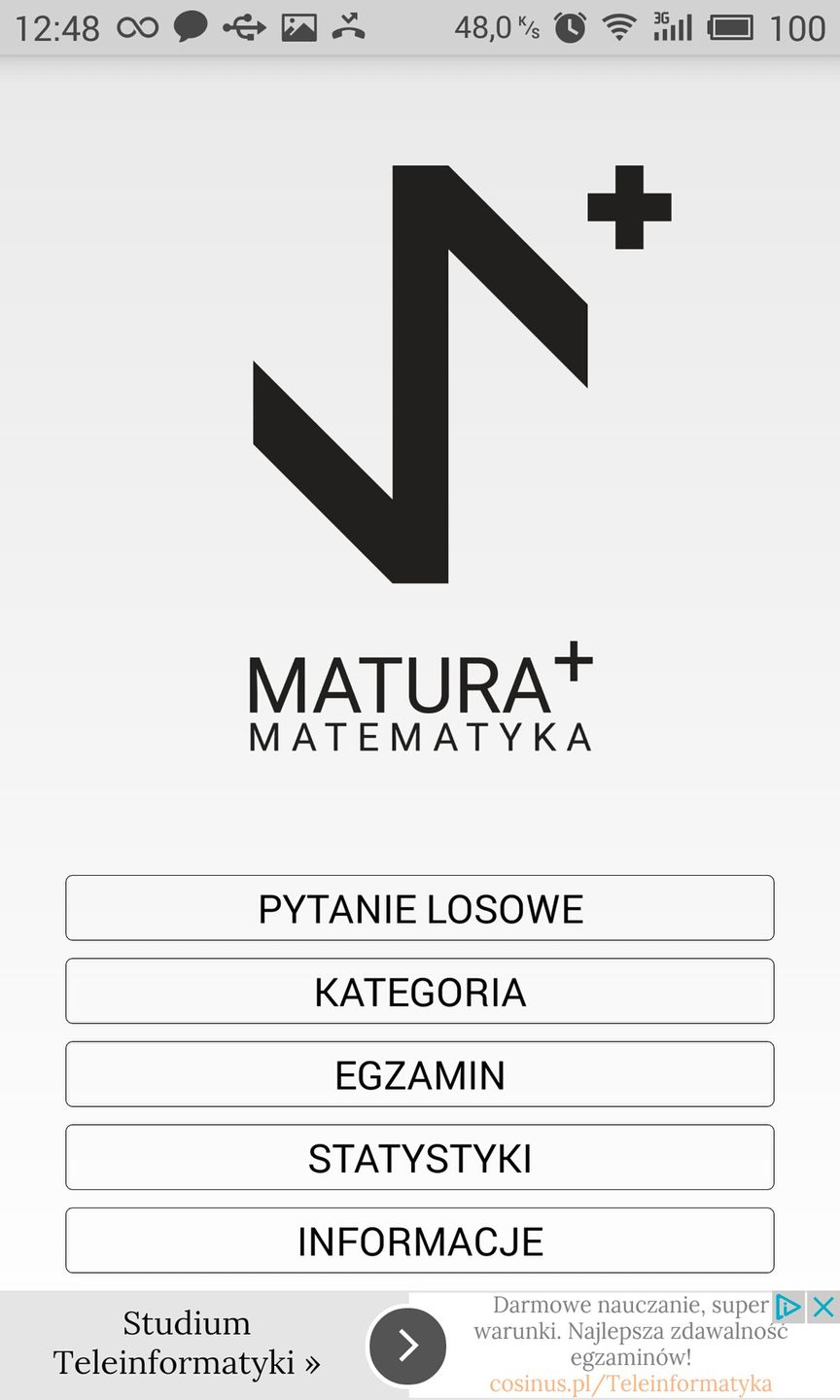Open the cosinus.pl/Teleinformatyka ad link
The image size is (840, 1400).
tap(631, 1383)
